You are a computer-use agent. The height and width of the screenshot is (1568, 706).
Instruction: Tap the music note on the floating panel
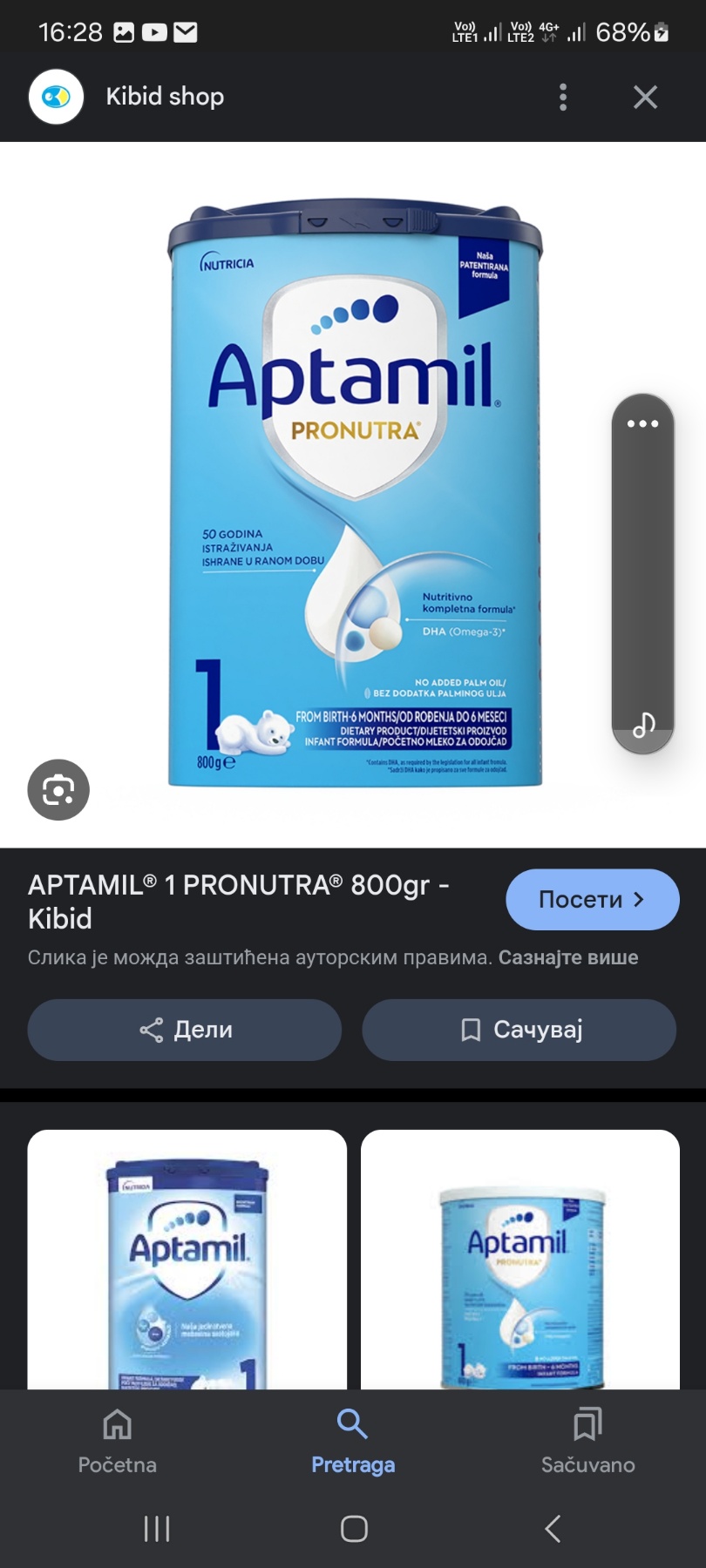(643, 724)
